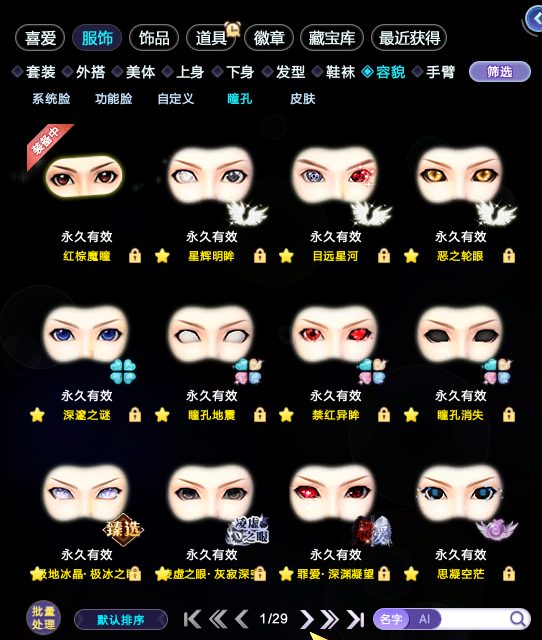Select the 套装 category
Viewport: 542px width, 640px height.
point(34,72)
